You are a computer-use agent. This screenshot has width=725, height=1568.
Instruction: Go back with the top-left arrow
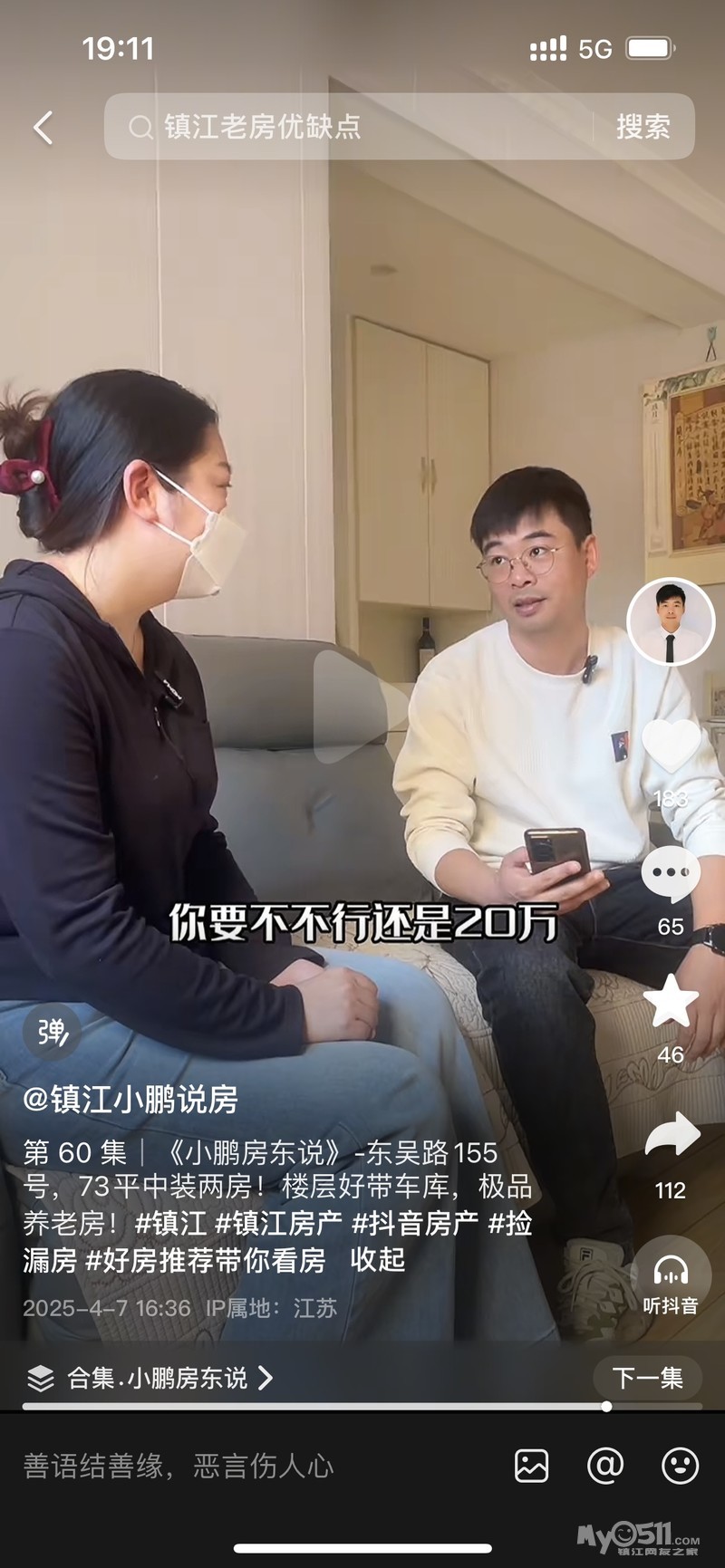coord(43,128)
